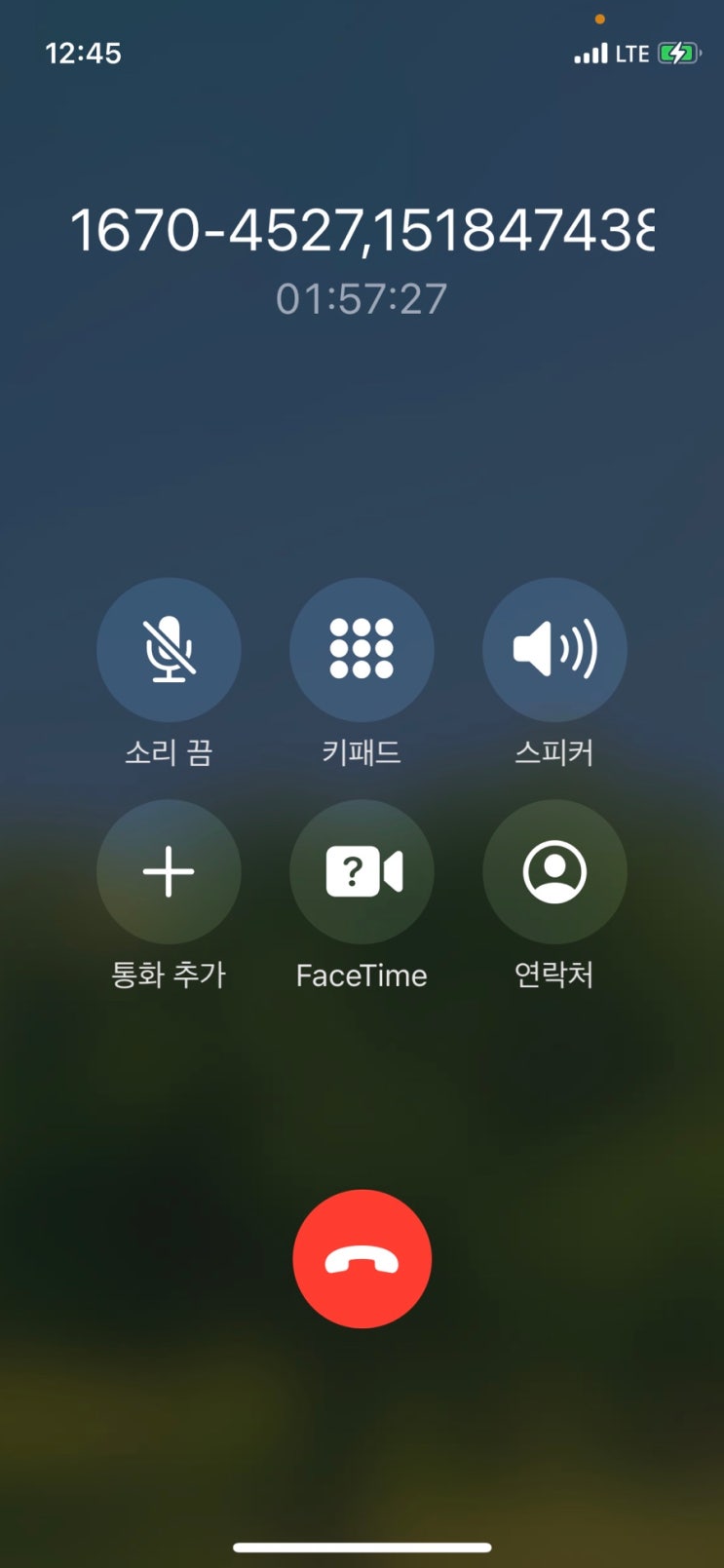Image resolution: width=724 pixels, height=1568 pixels.
Task: Open the 키패드 keypad
Action: click(x=362, y=649)
